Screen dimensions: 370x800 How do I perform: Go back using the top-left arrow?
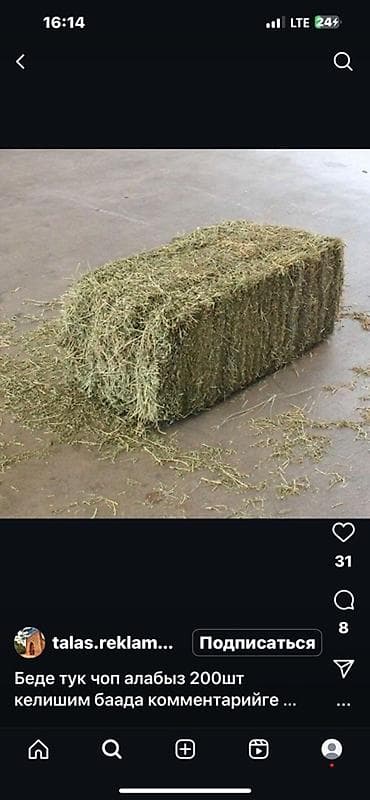pos(20,62)
